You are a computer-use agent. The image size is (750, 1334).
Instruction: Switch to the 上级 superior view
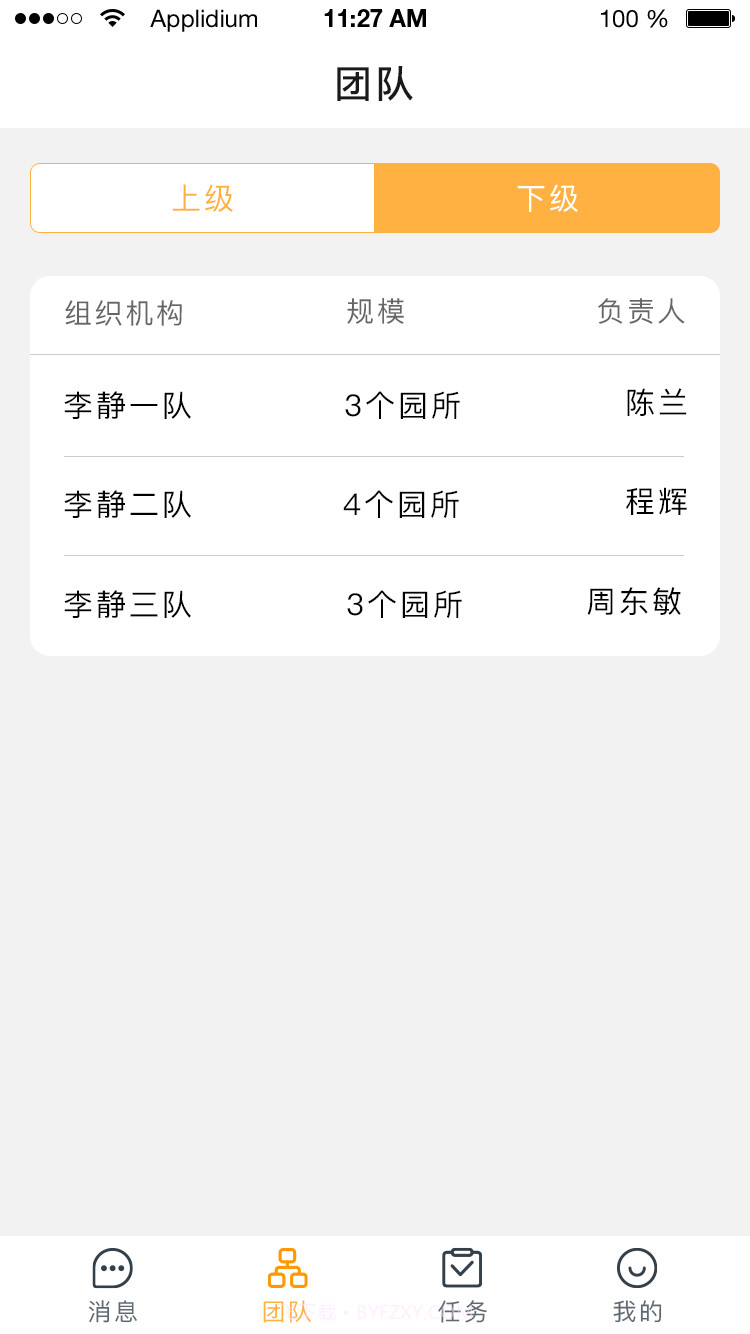click(x=202, y=198)
